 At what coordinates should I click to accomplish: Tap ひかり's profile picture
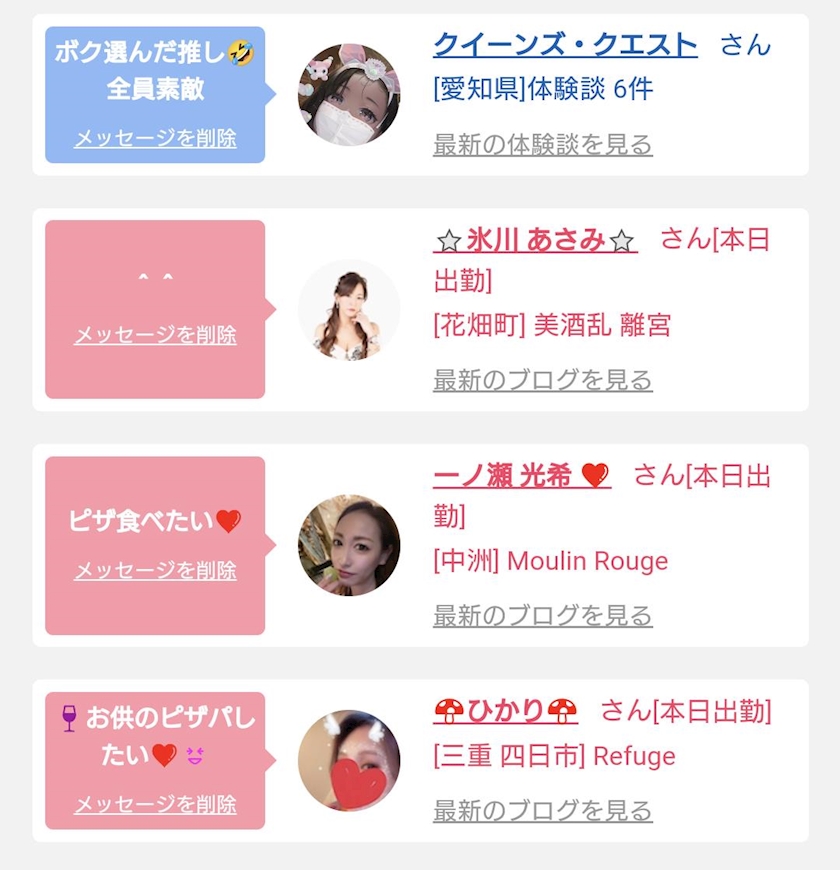349,760
